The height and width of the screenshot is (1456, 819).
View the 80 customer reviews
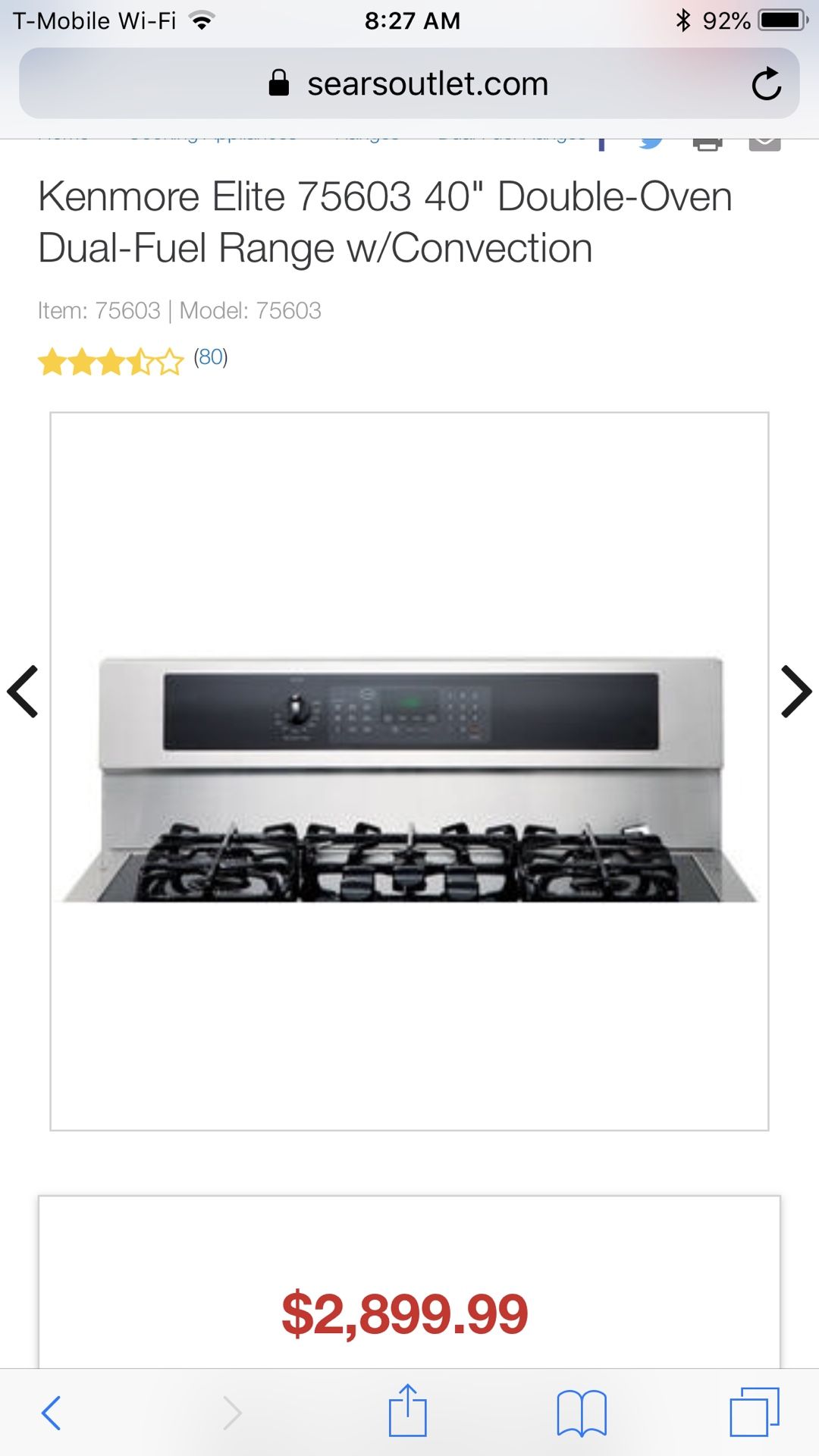[209, 358]
